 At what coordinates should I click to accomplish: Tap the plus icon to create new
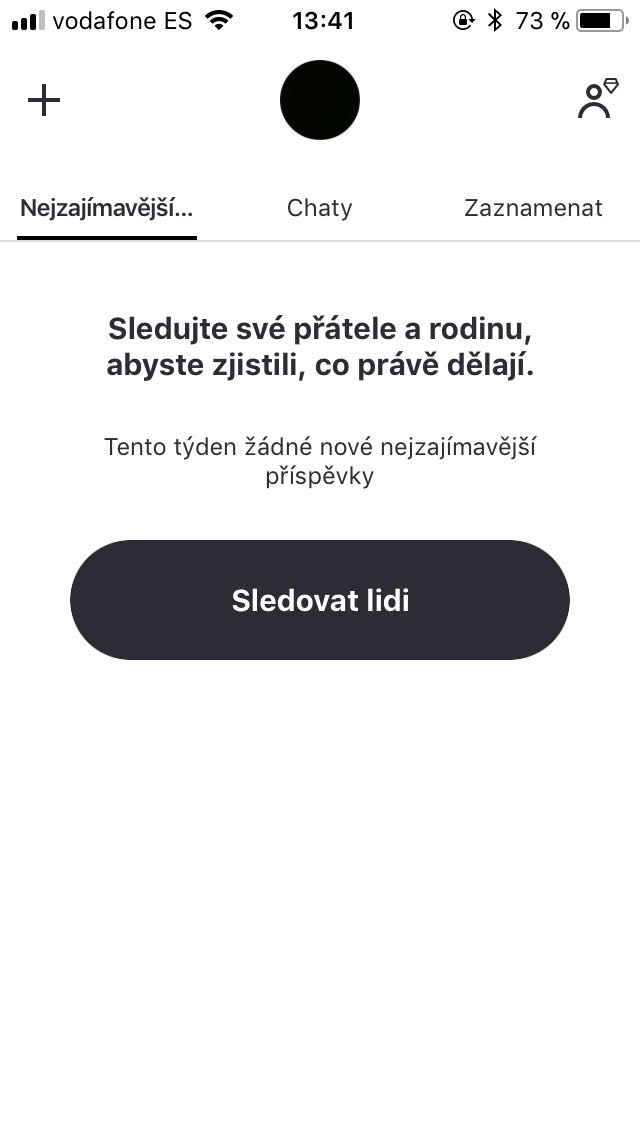pyautogui.click(x=43, y=100)
